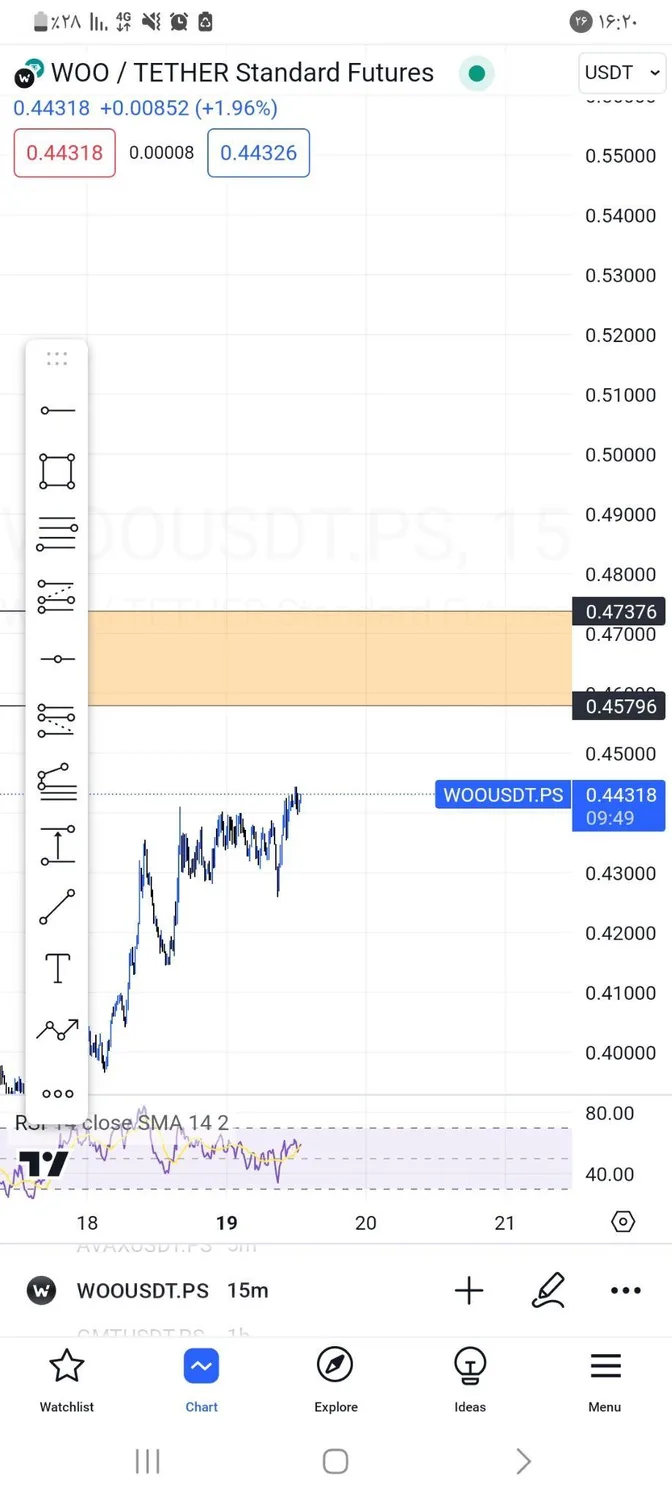Select the trend line drawing tool
This screenshot has width=672, height=1500.
tap(57, 906)
